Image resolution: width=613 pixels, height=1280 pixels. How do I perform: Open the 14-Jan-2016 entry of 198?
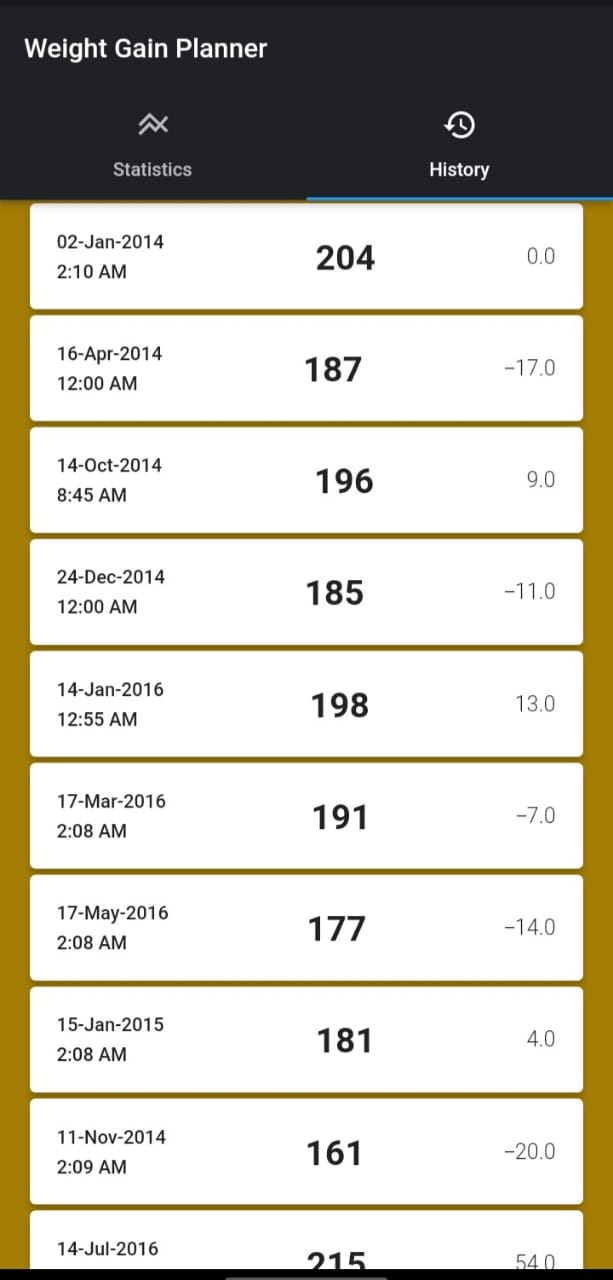click(306, 704)
